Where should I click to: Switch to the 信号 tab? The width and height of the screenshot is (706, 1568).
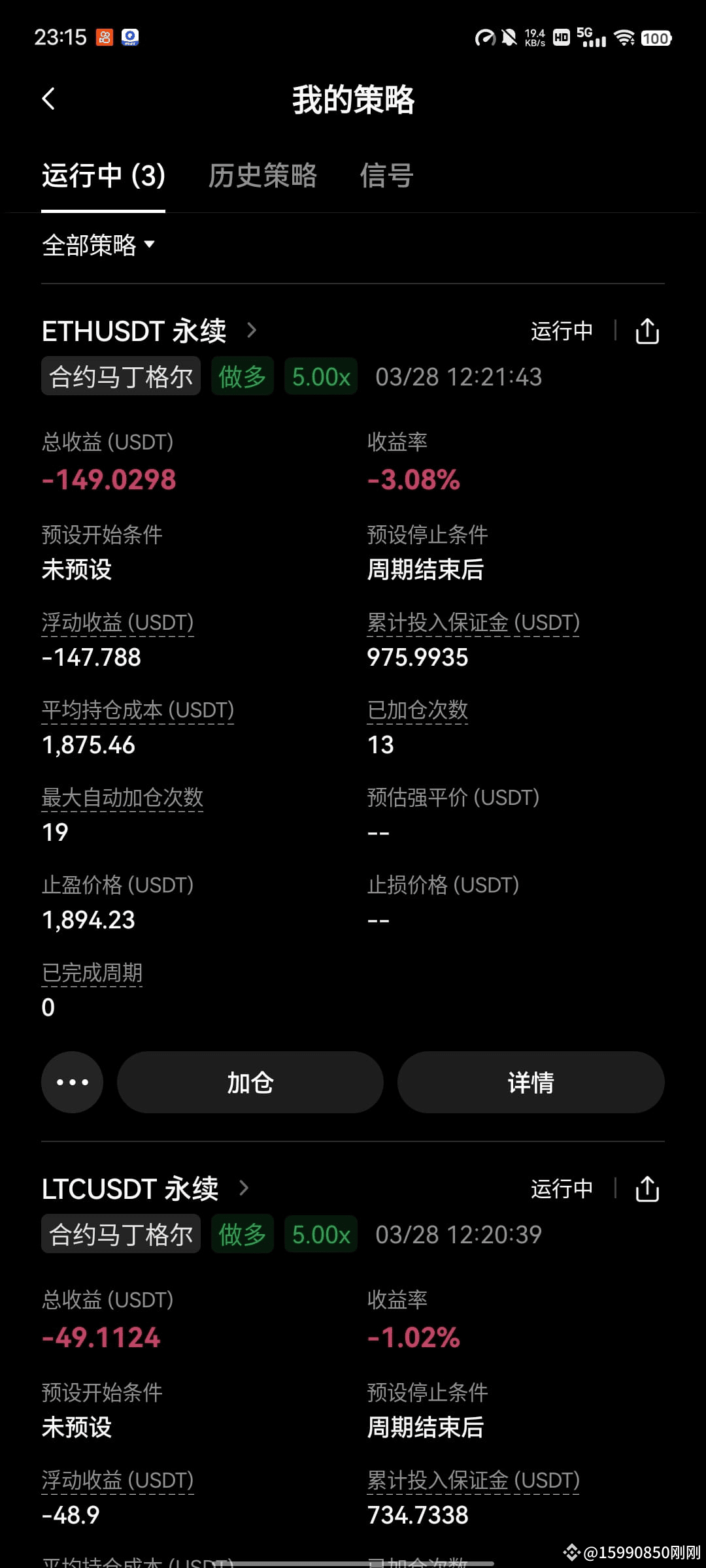coord(386,176)
